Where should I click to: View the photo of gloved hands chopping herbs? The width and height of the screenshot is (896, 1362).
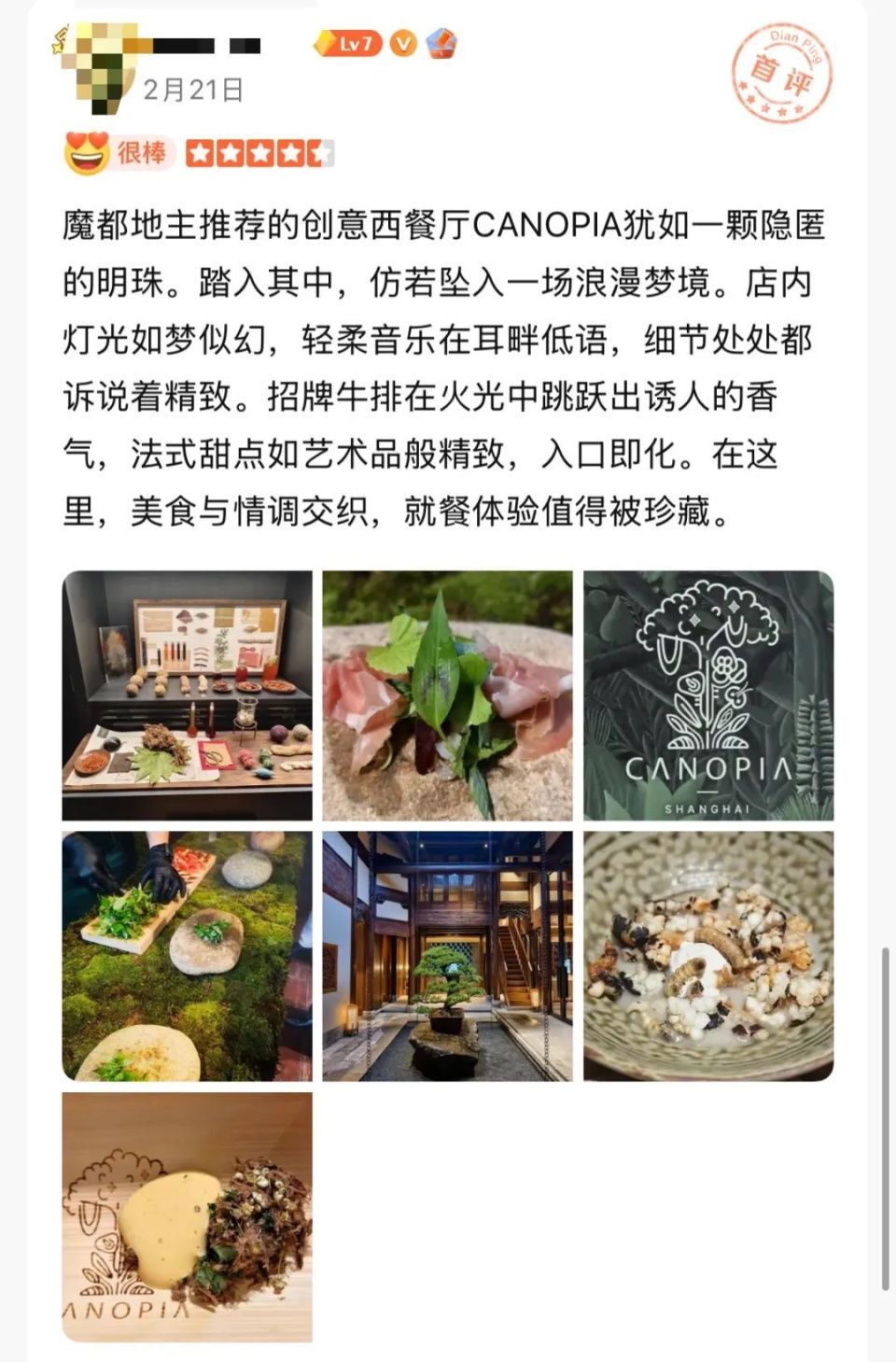188,956
